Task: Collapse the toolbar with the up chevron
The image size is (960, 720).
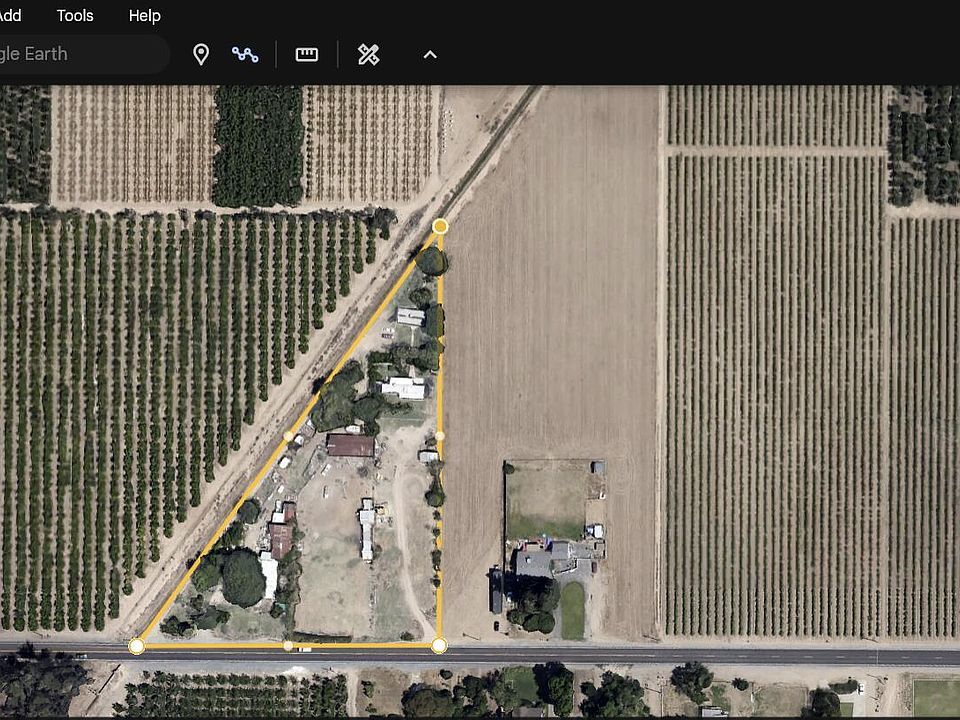Action: click(x=430, y=54)
